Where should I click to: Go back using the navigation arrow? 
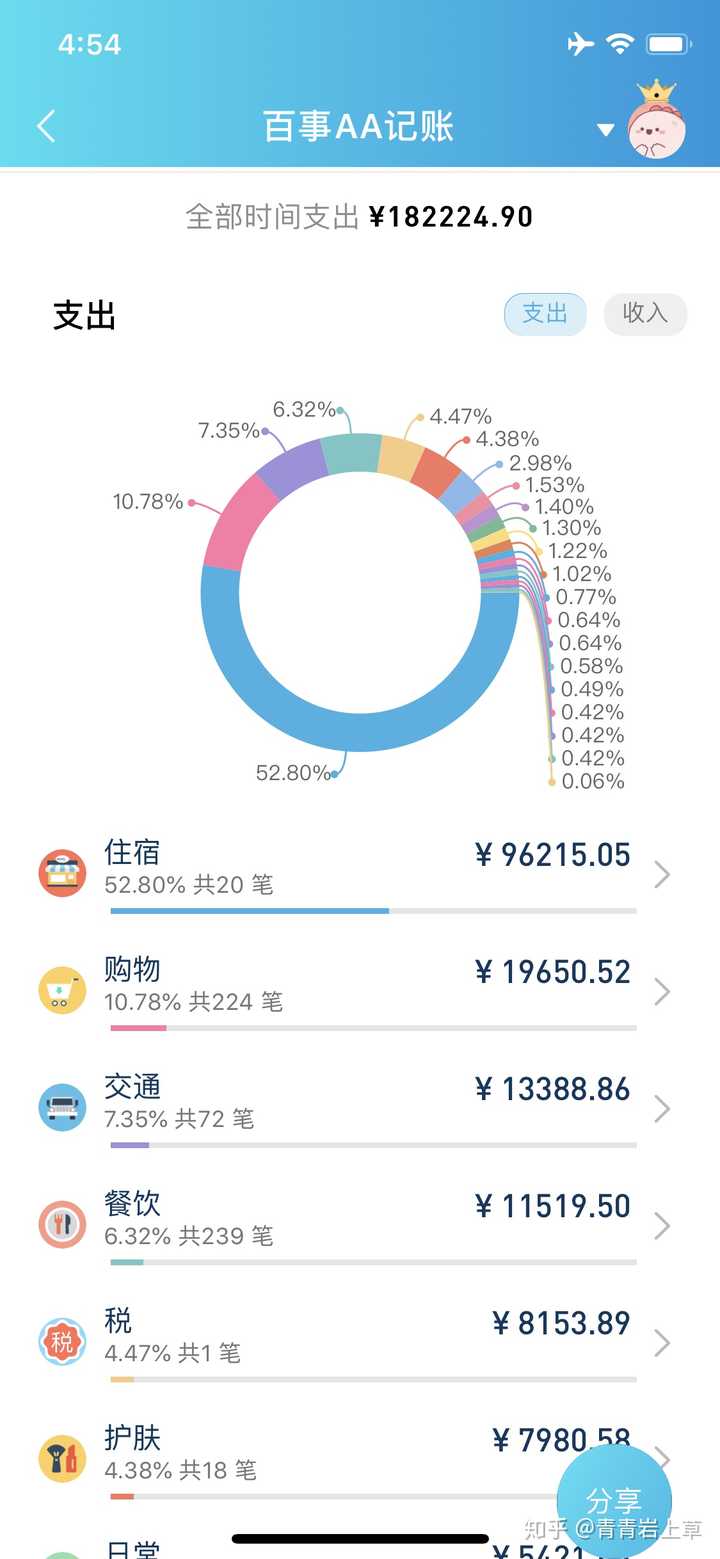(x=44, y=126)
